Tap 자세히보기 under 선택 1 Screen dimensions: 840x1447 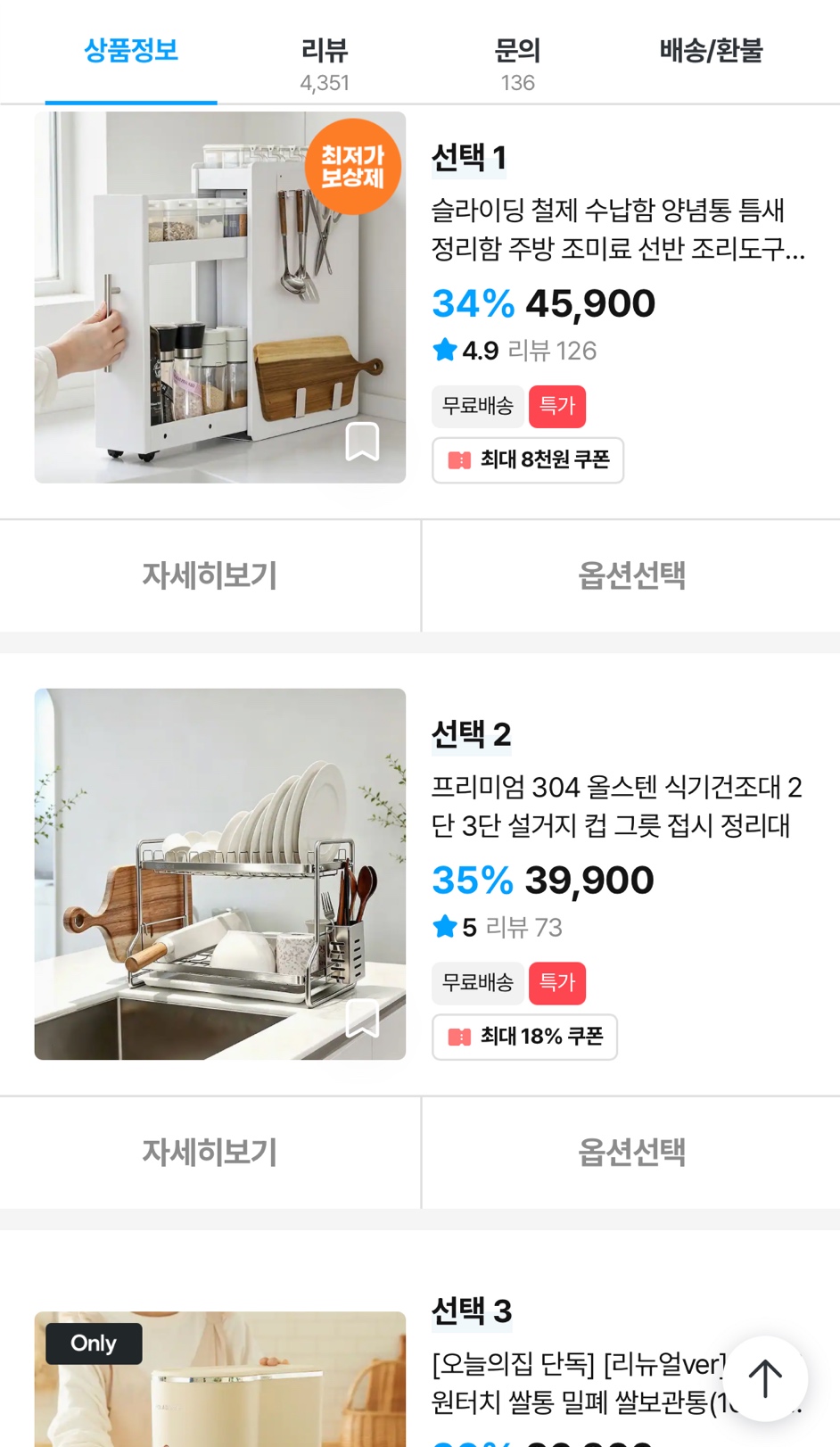click(210, 575)
